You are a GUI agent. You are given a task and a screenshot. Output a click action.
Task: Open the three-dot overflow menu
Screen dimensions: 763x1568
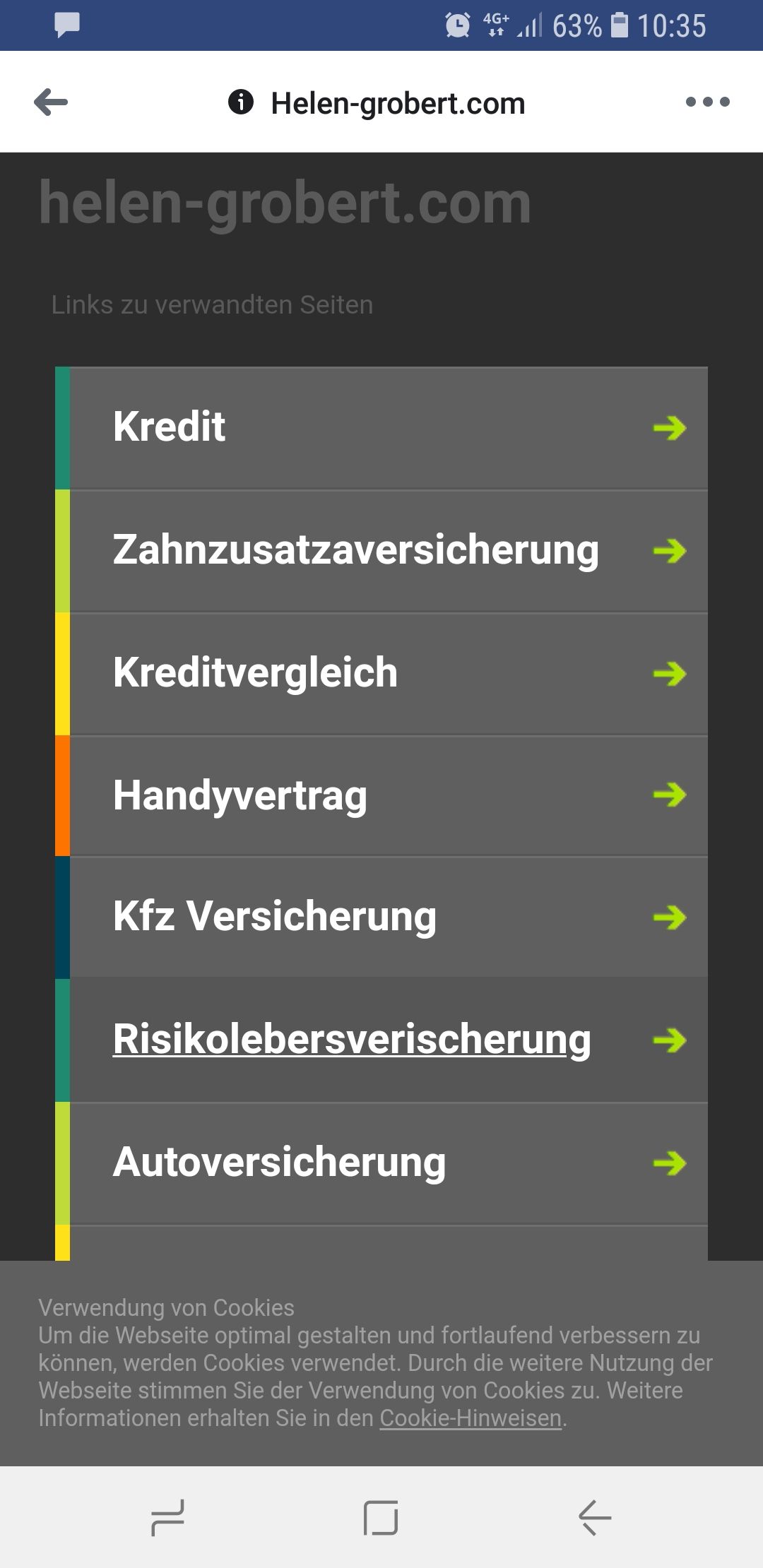(x=707, y=102)
